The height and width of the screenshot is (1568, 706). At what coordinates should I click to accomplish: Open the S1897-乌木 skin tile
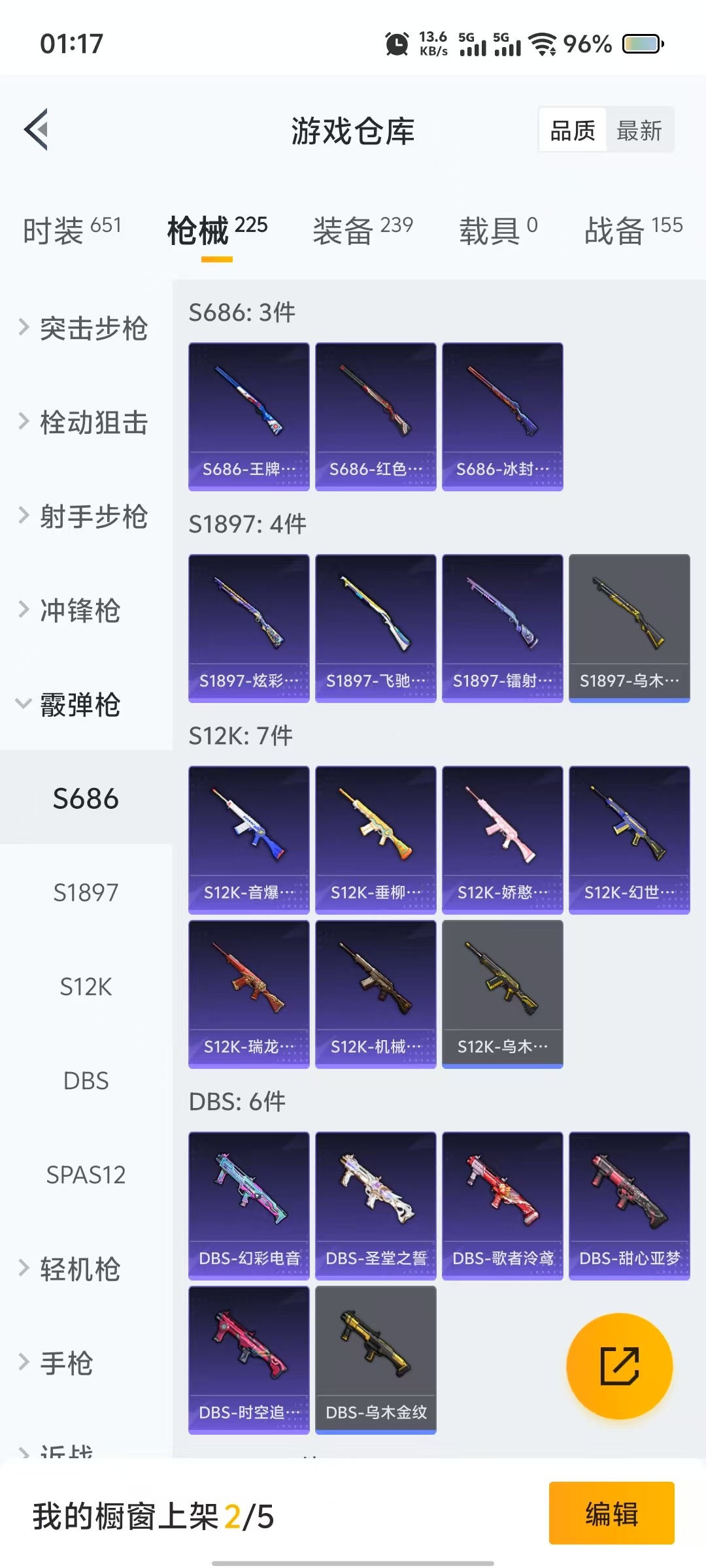point(629,628)
